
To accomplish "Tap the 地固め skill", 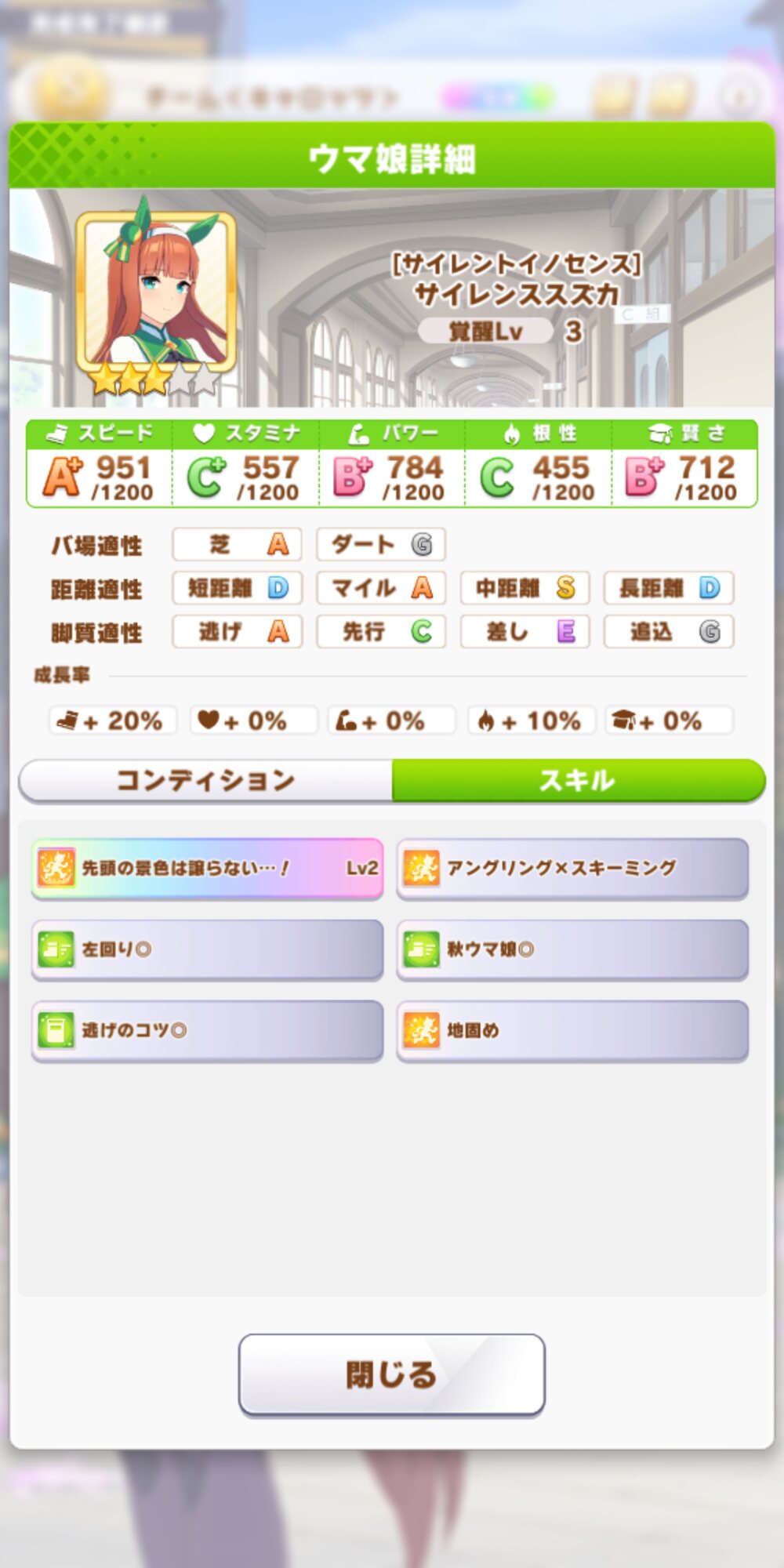I will [572, 1031].
